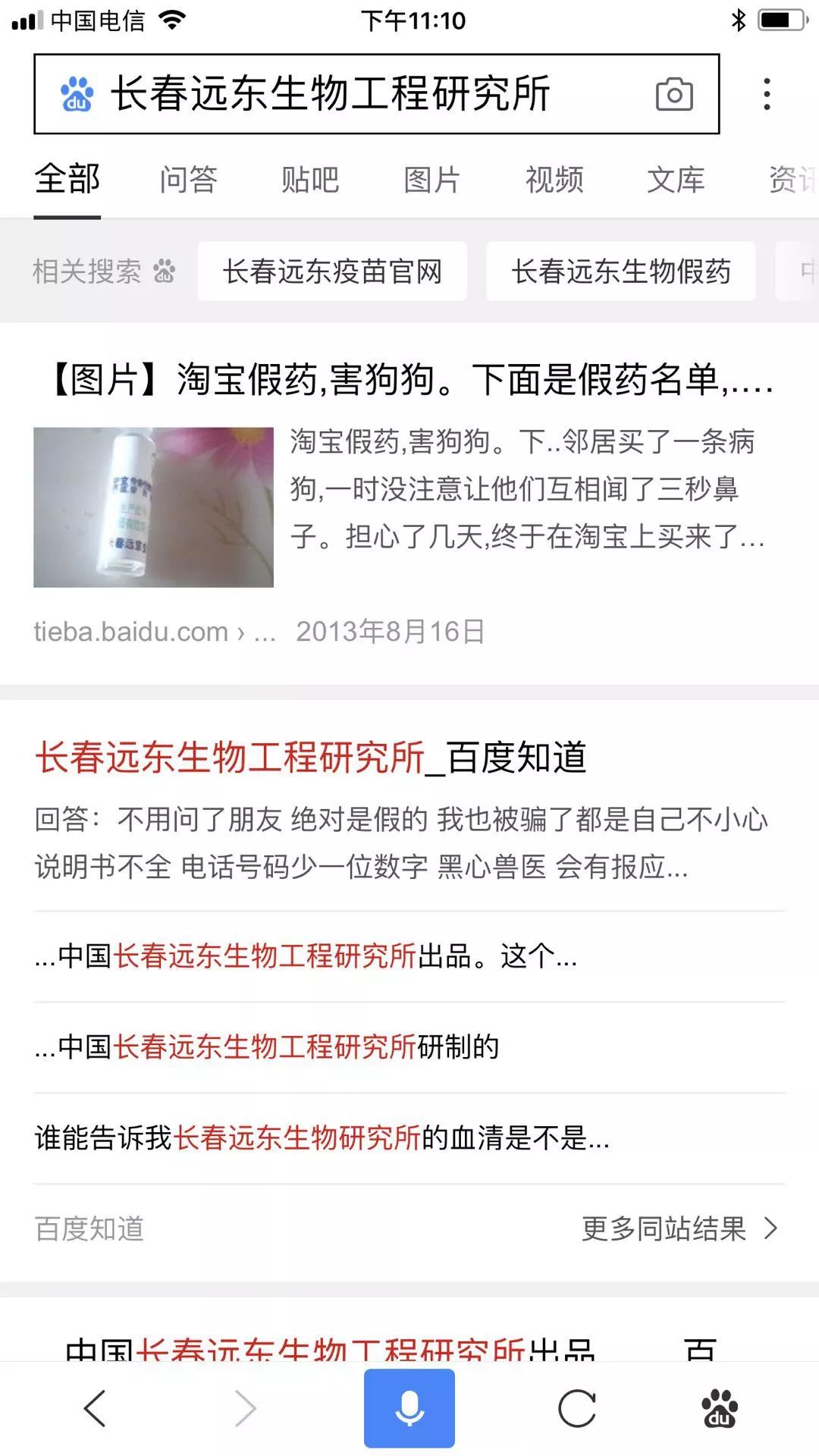Navigate back with the left arrow
This screenshot has height=1456, width=819.
94,1407
